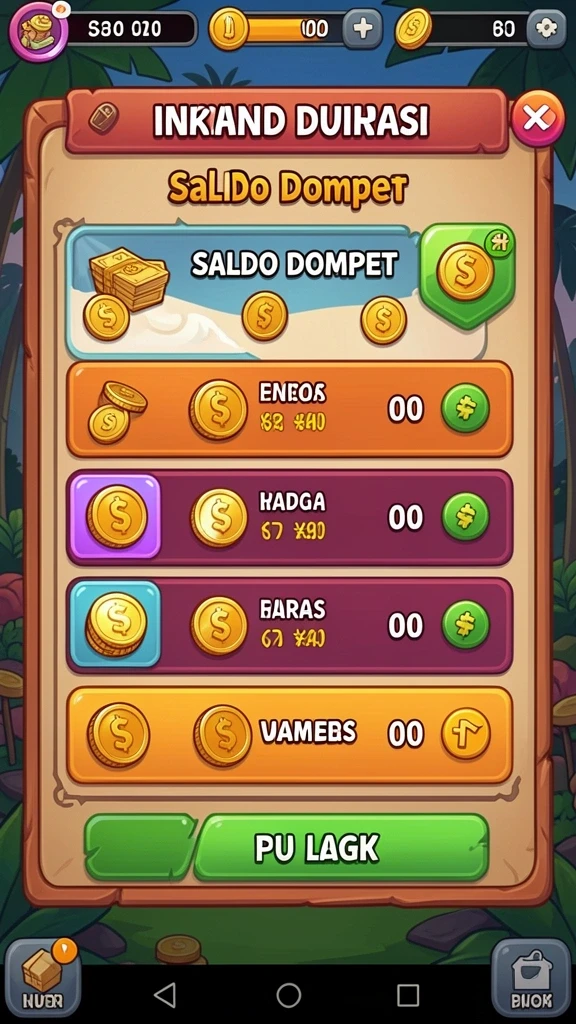Go to the system home screen
The width and height of the screenshot is (576, 1024).
289,995
